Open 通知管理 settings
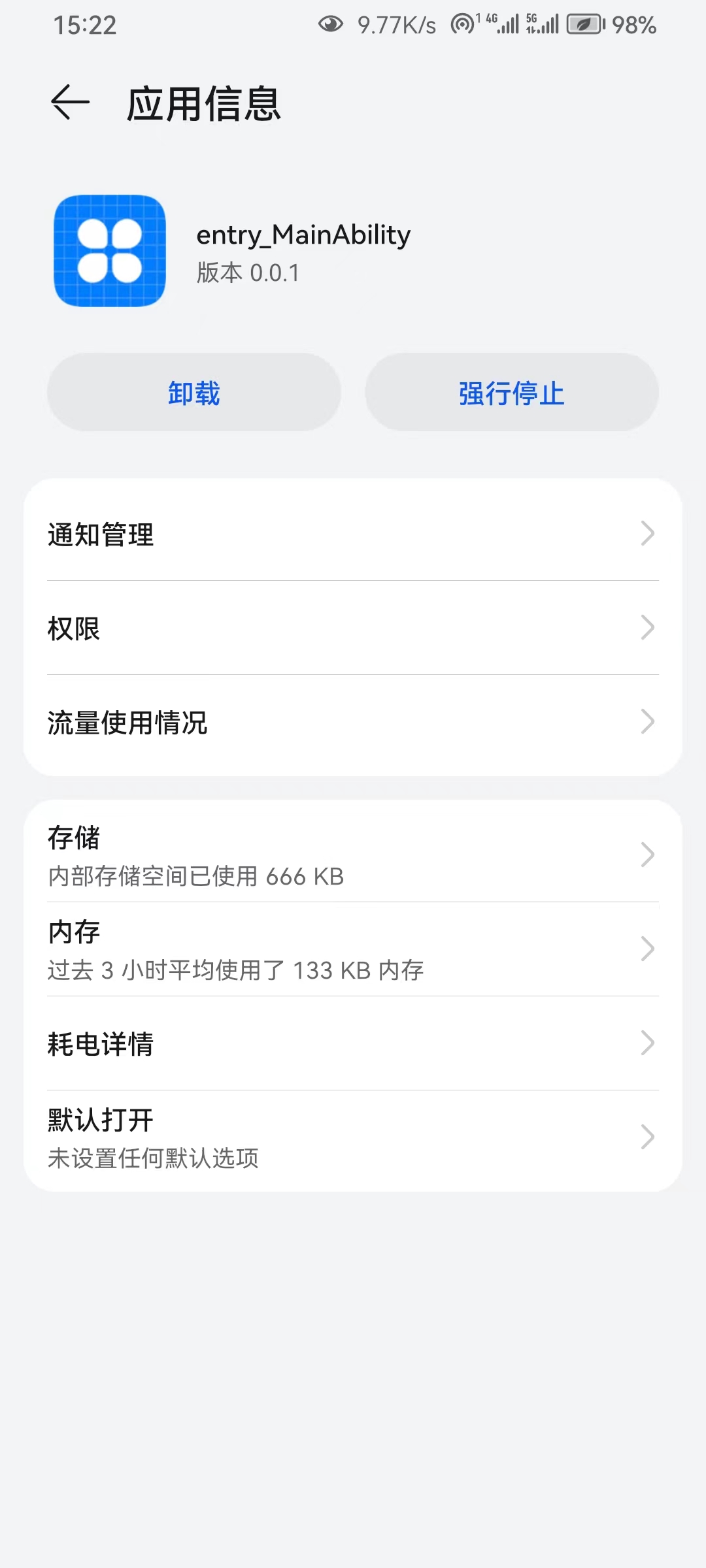706x1568 pixels. (x=353, y=534)
